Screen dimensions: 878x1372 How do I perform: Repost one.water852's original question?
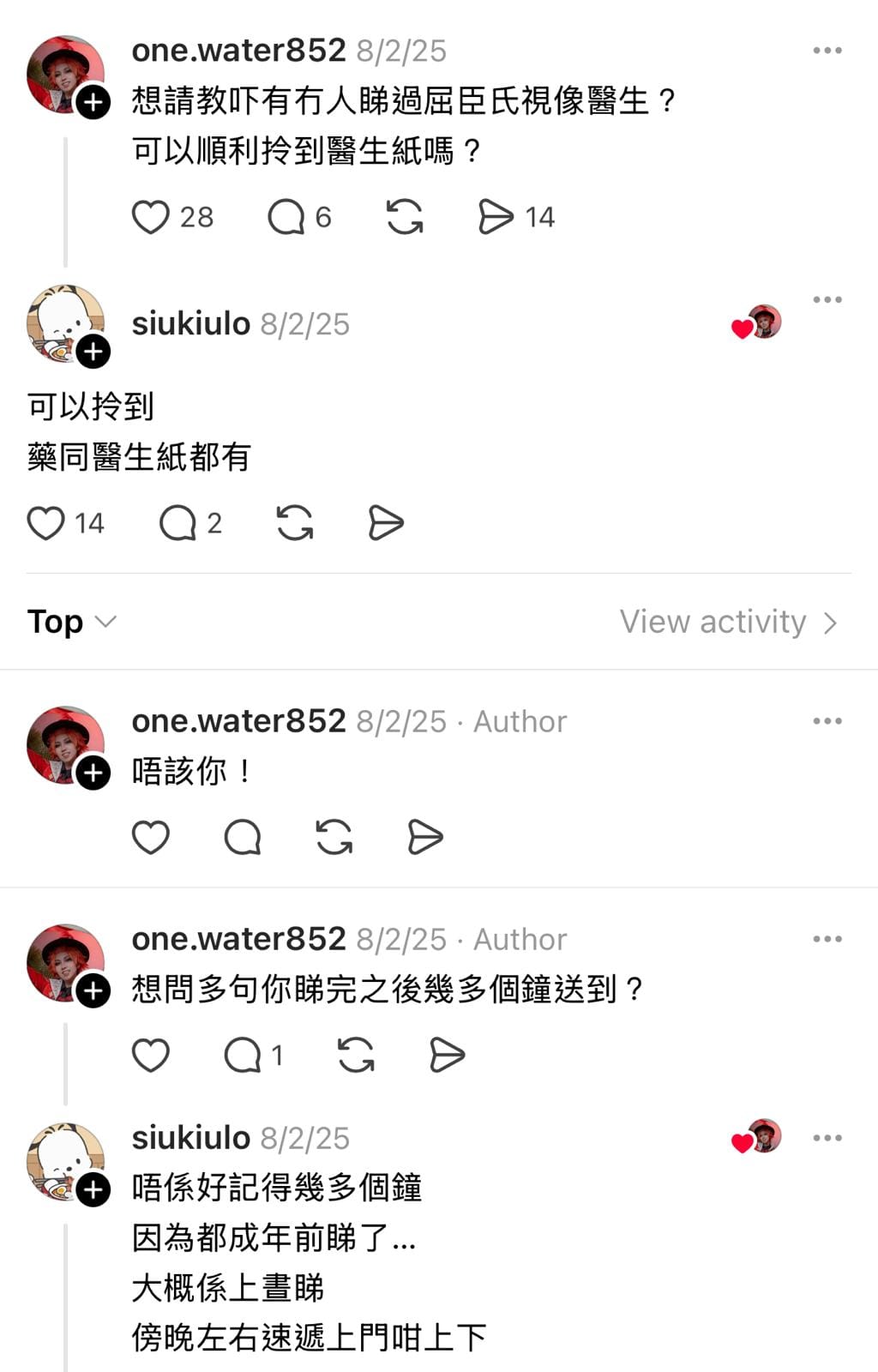(x=405, y=217)
